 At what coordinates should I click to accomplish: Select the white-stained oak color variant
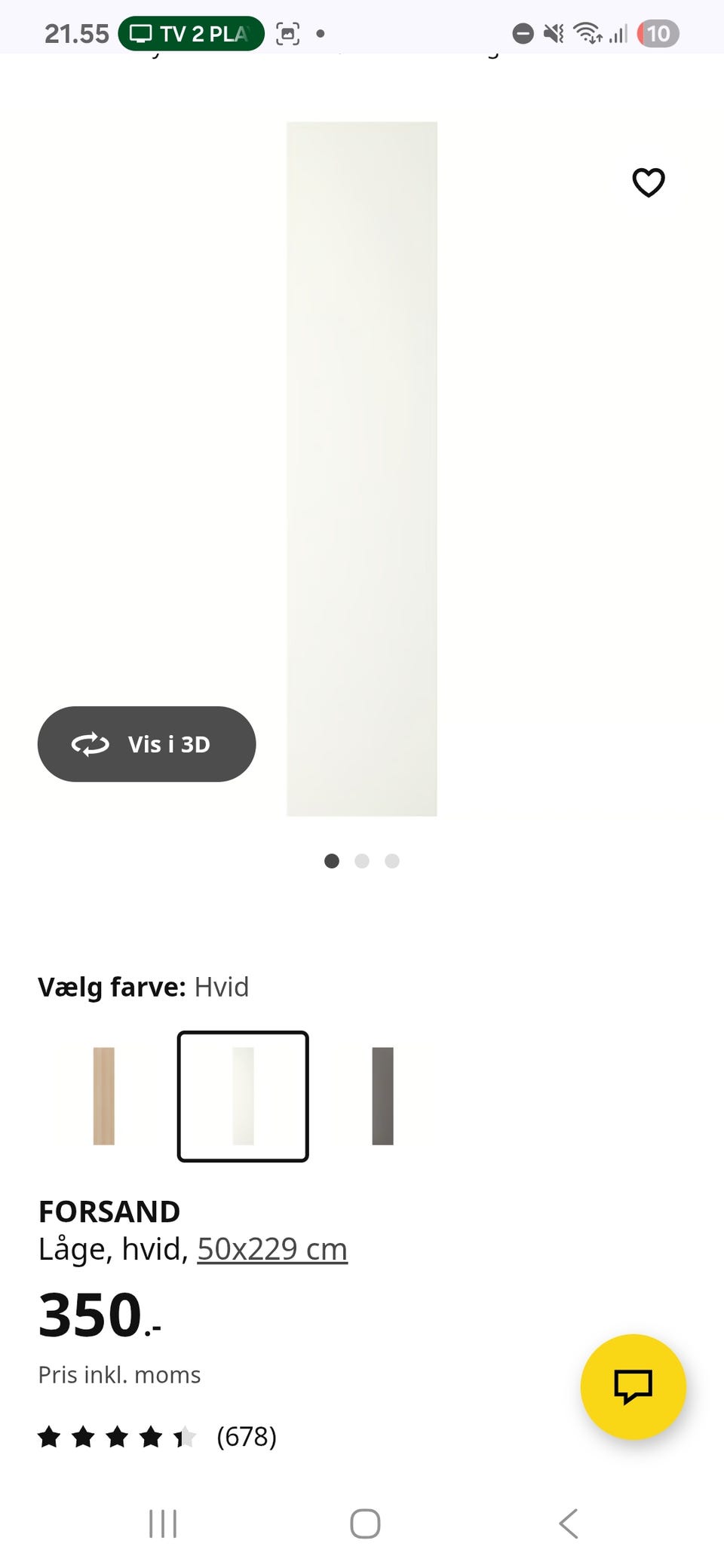coord(106,1095)
